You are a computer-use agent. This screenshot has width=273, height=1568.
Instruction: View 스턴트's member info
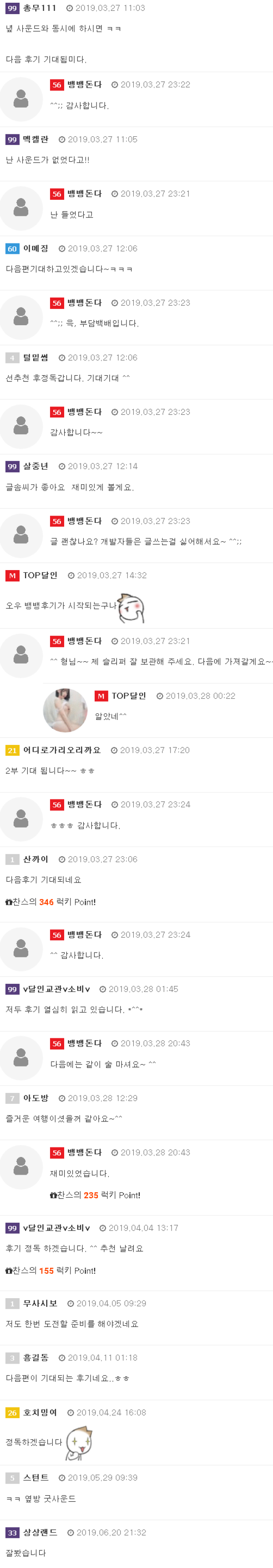[35, 1477]
